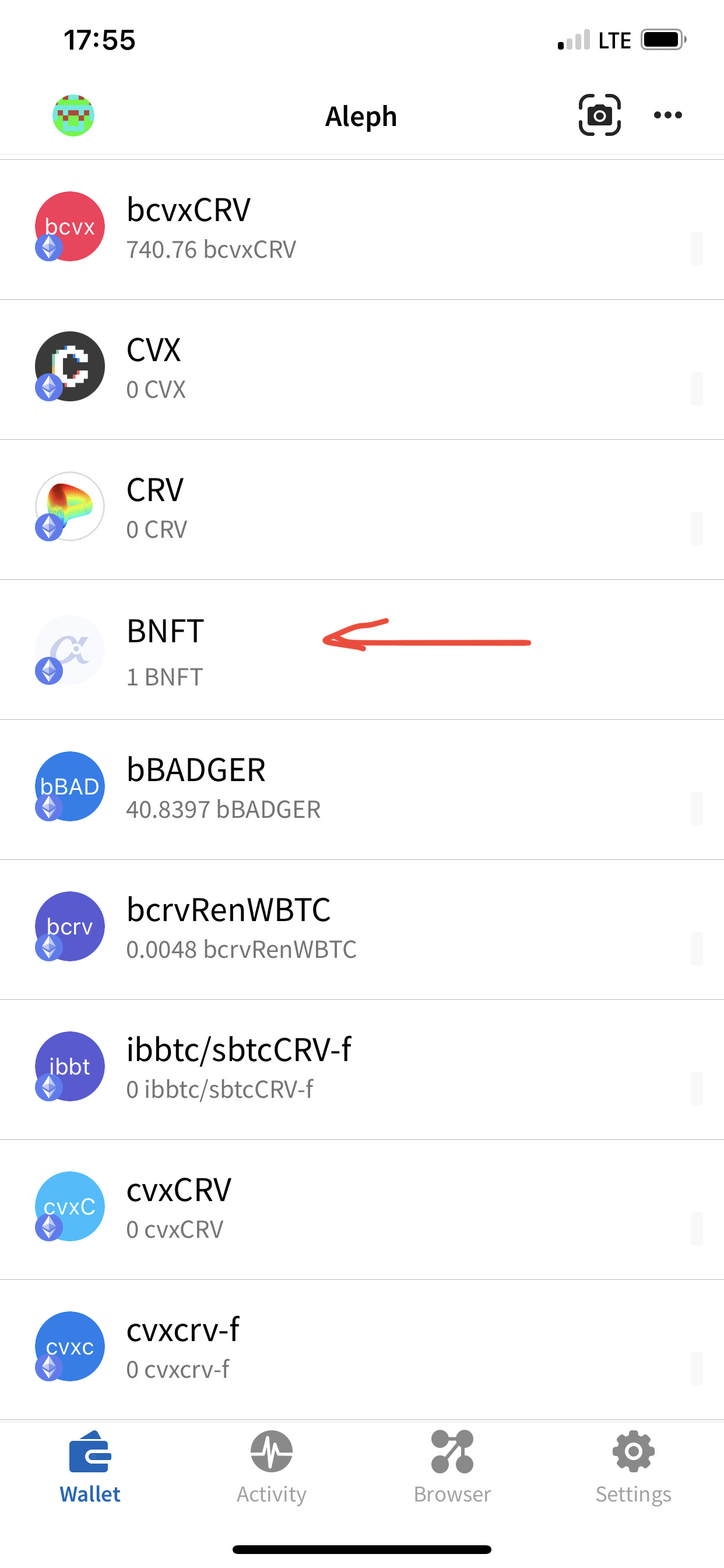The width and height of the screenshot is (724, 1568).
Task: Select the BNFT token
Action: coord(361,649)
